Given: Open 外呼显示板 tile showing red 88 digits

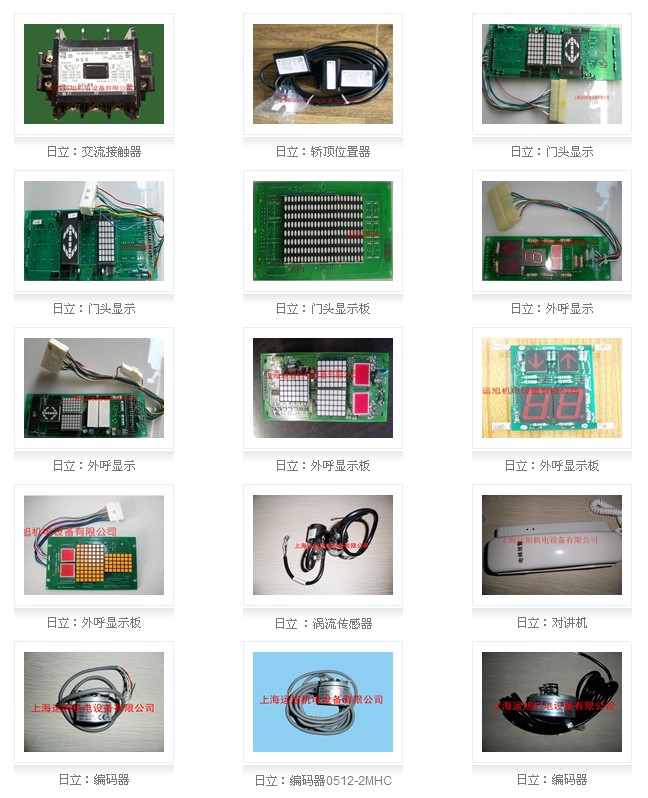Looking at the screenshot, I should coord(551,388).
